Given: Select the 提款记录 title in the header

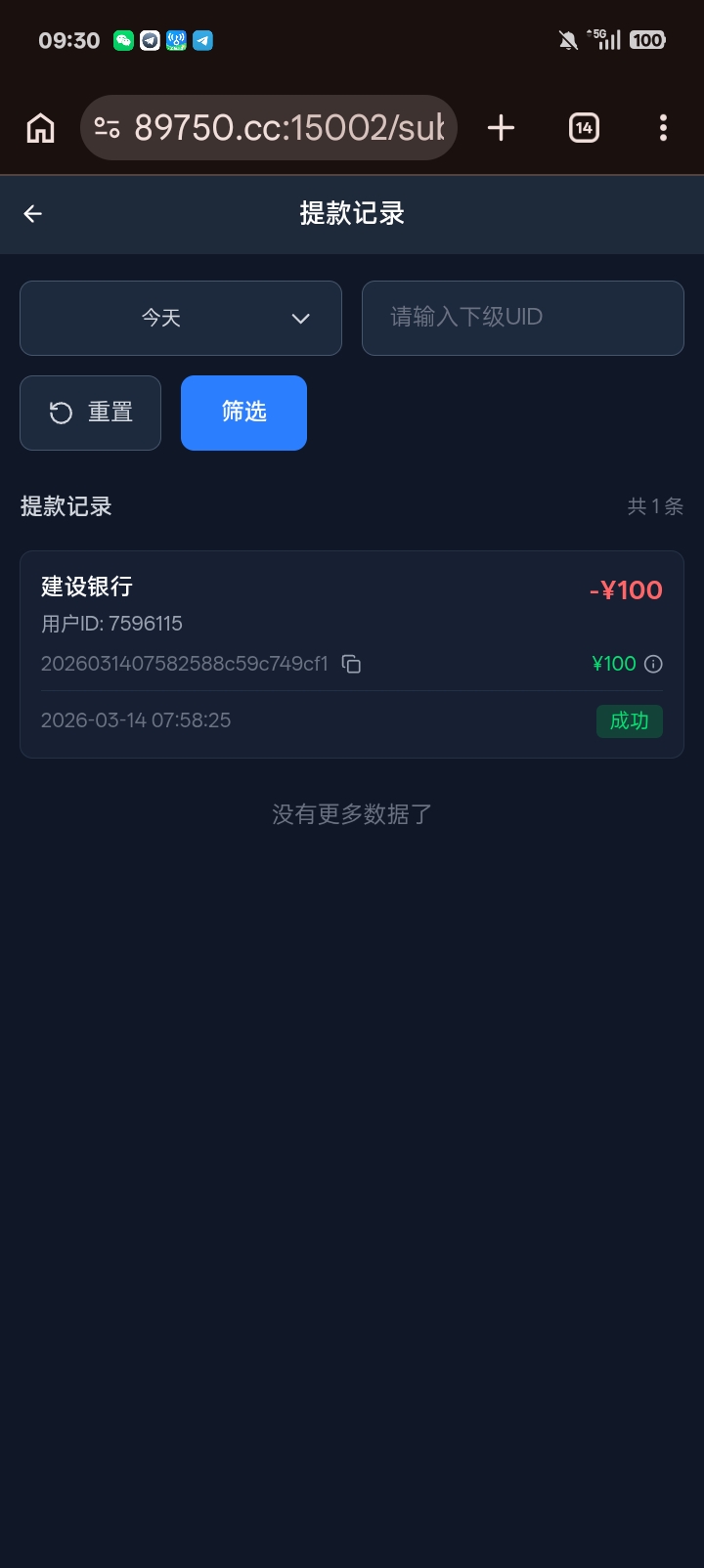Looking at the screenshot, I should click(x=351, y=213).
